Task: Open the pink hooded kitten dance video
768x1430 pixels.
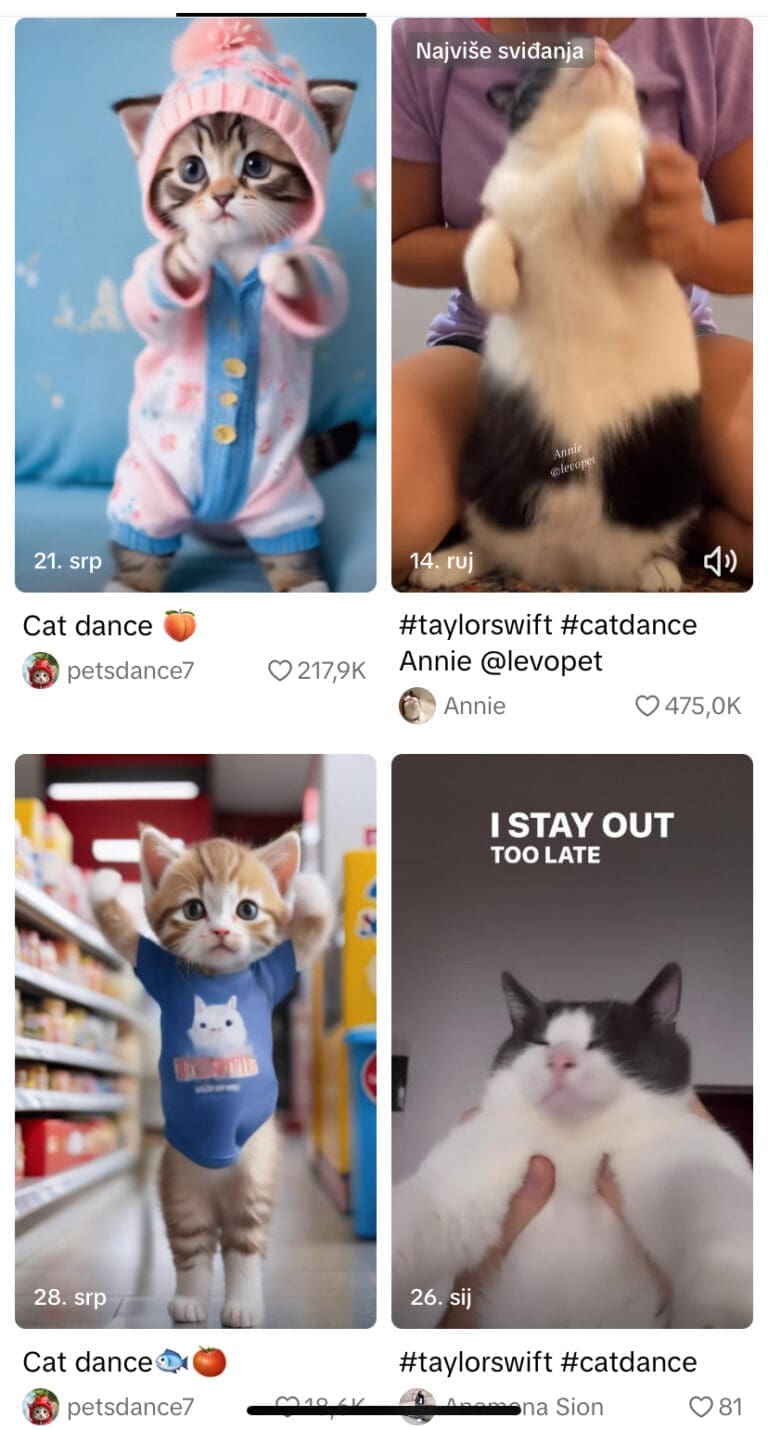Action: (195, 305)
